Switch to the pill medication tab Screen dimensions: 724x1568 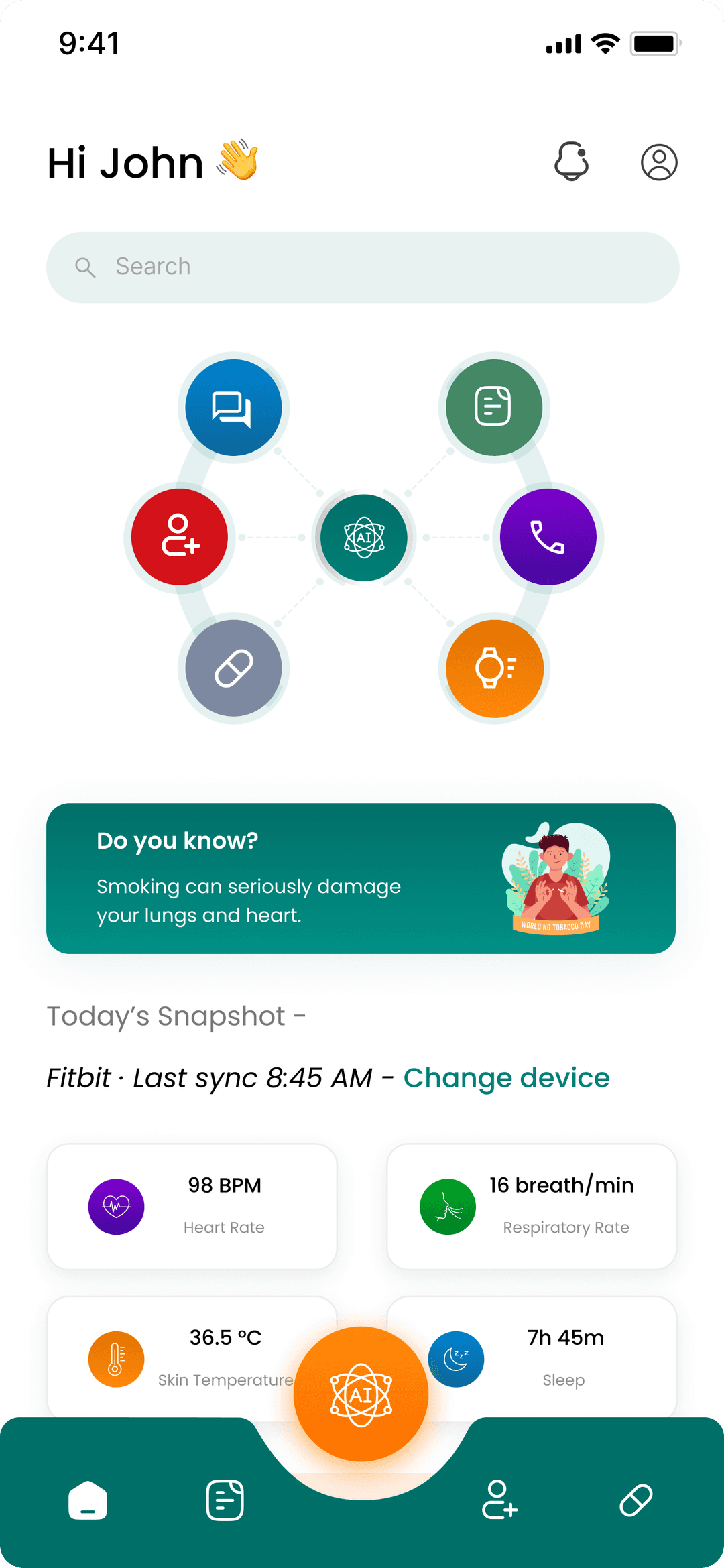tap(636, 1500)
